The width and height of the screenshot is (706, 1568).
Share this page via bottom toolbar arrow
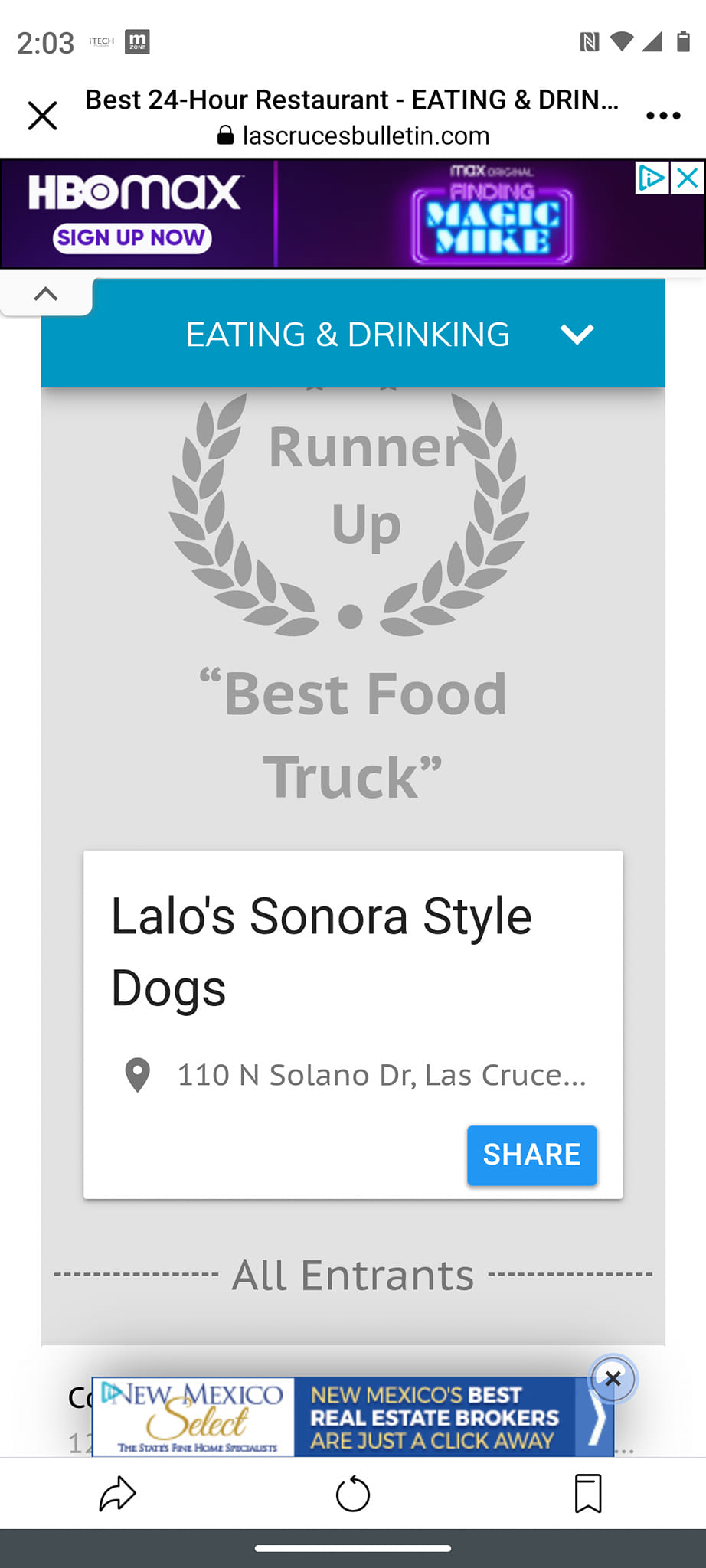click(x=117, y=1494)
